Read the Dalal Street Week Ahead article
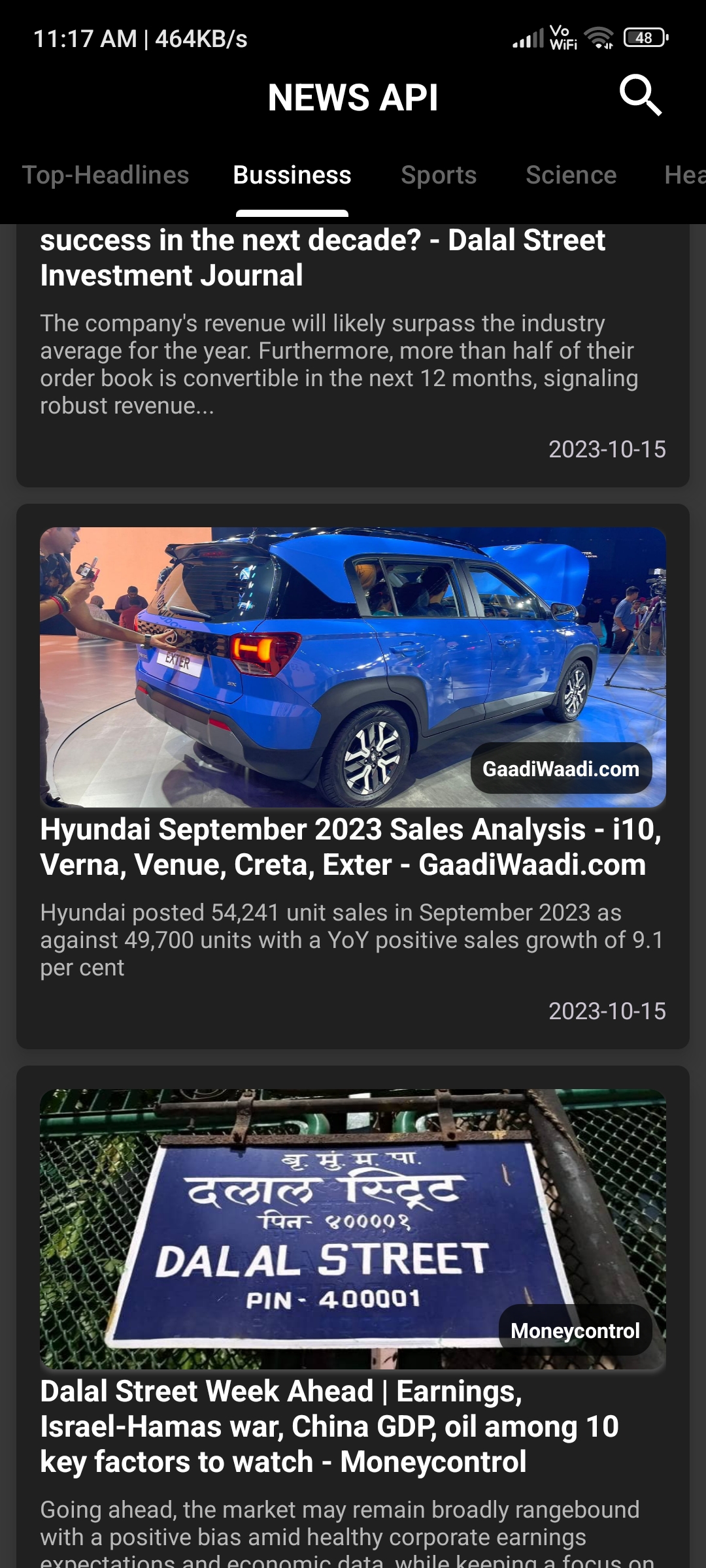Viewport: 706px width, 1568px height. [353, 1426]
